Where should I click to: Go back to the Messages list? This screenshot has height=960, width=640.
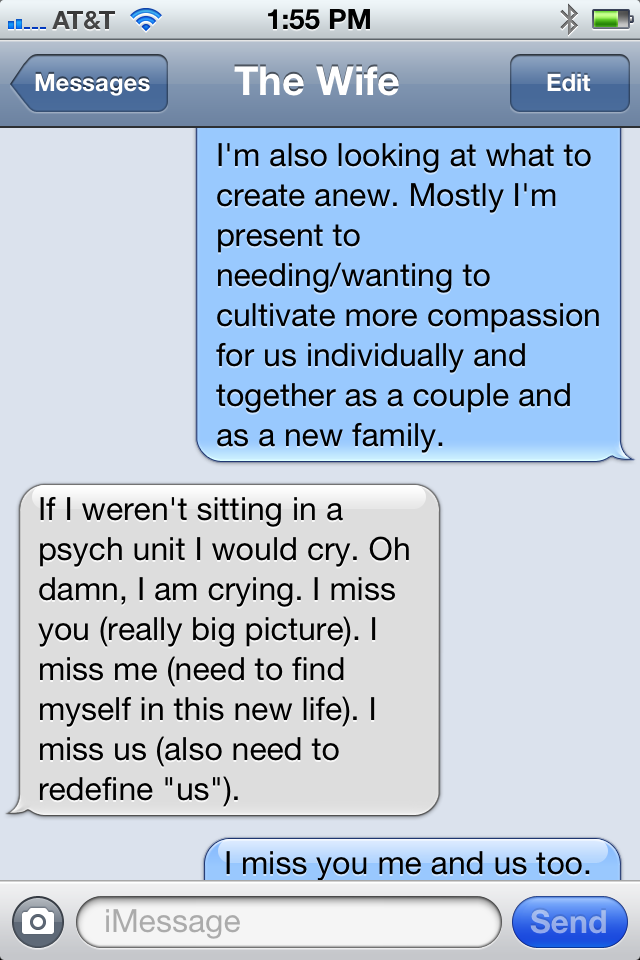[x=90, y=84]
